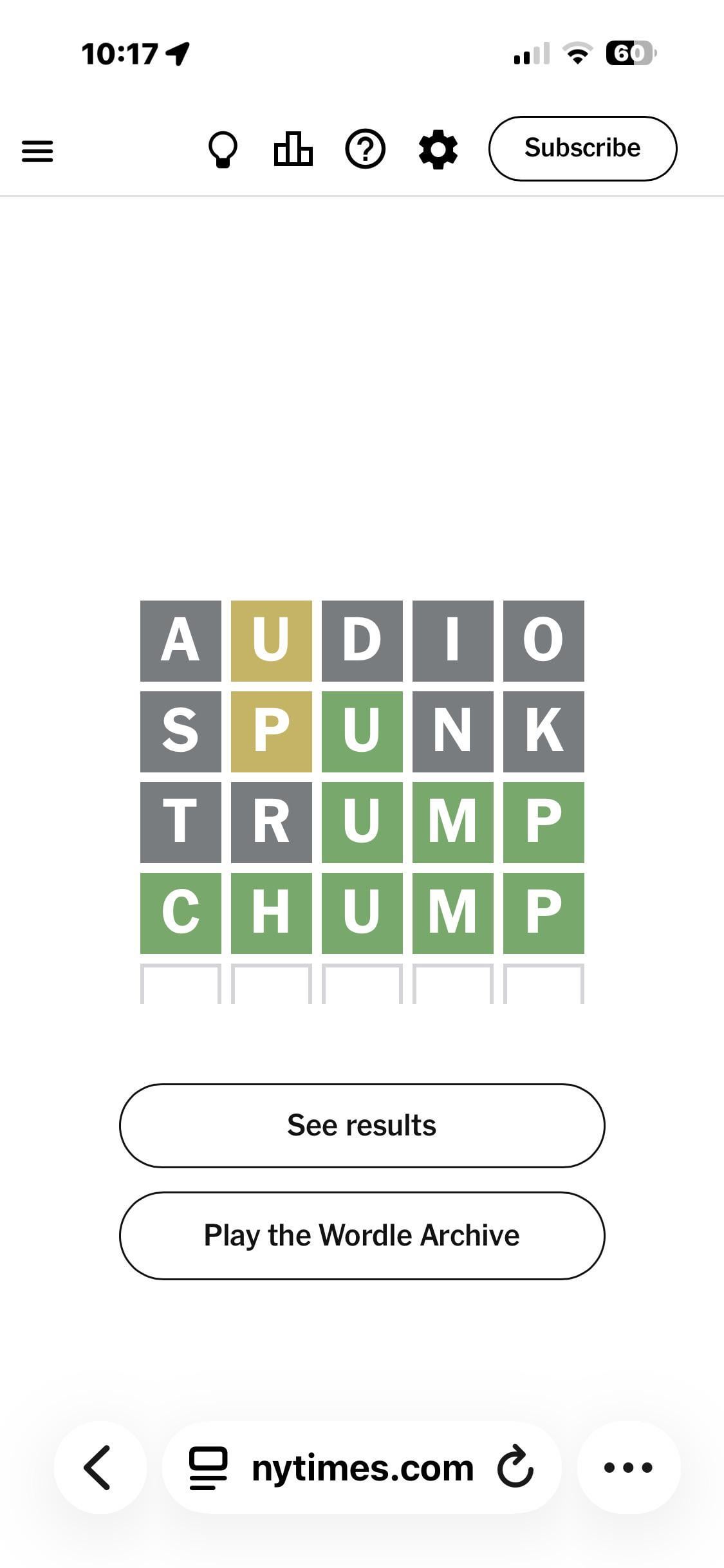Open the lightbulb hints icon

coord(223,149)
